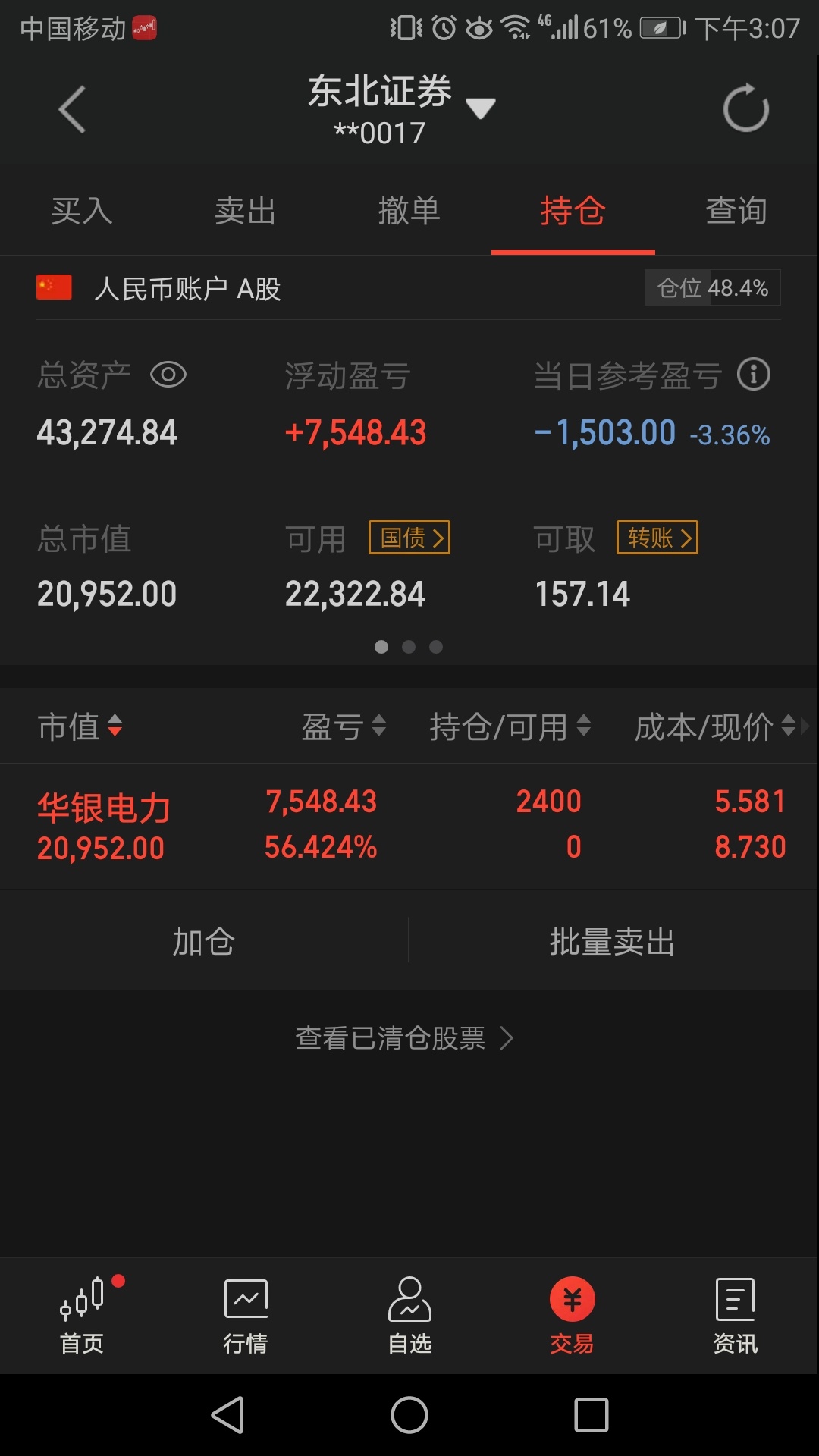Open the 撤单 tab
Image resolution: width=819 pixels, height=1456 pixels.
click(409, 211)
